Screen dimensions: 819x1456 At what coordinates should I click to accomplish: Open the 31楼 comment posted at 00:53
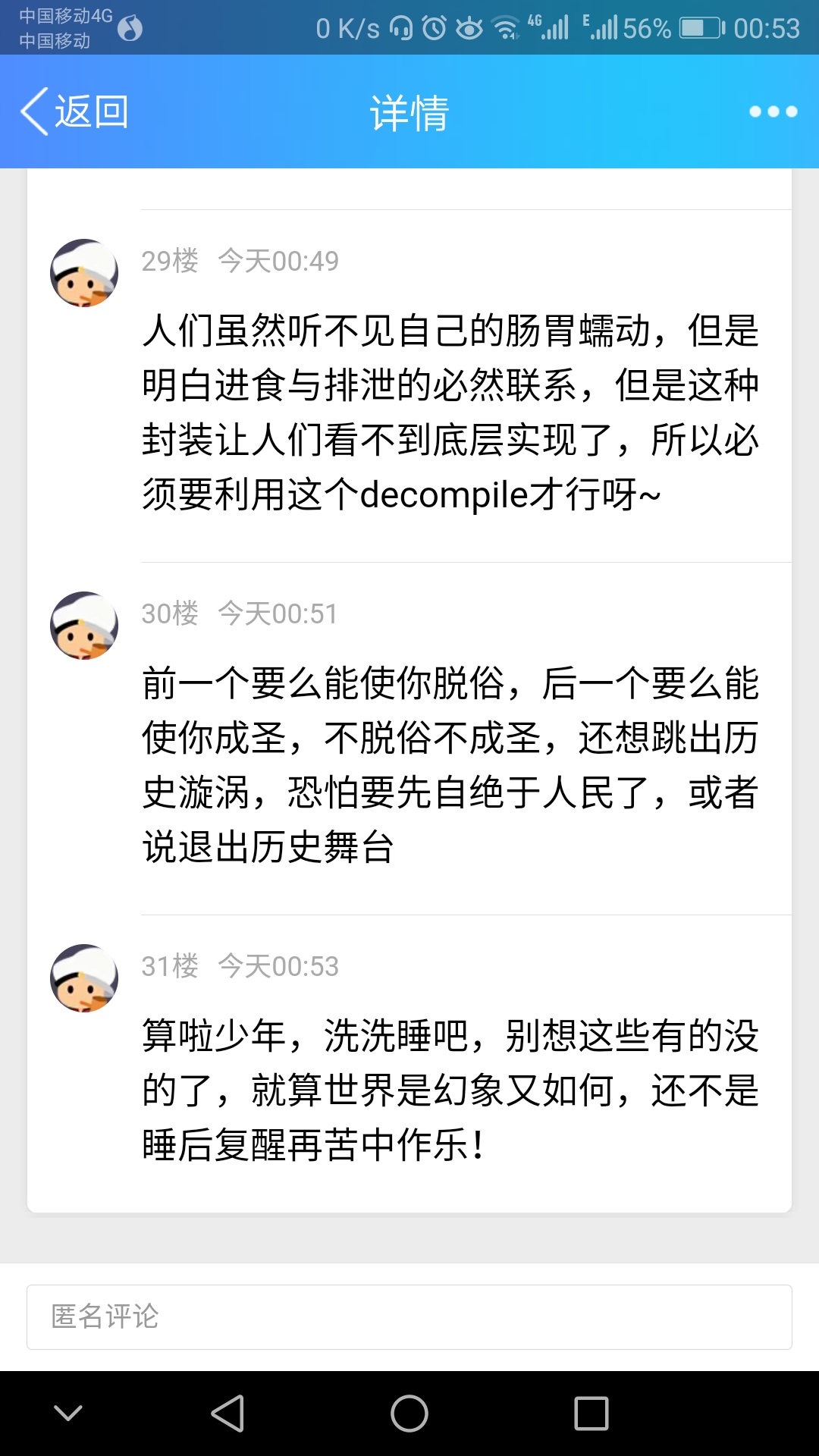[450, 1090]
